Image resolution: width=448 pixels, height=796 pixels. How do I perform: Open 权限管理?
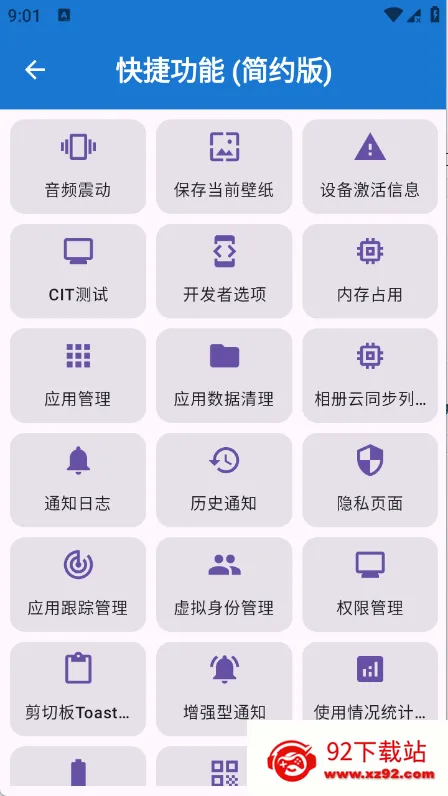coord(370,584)
